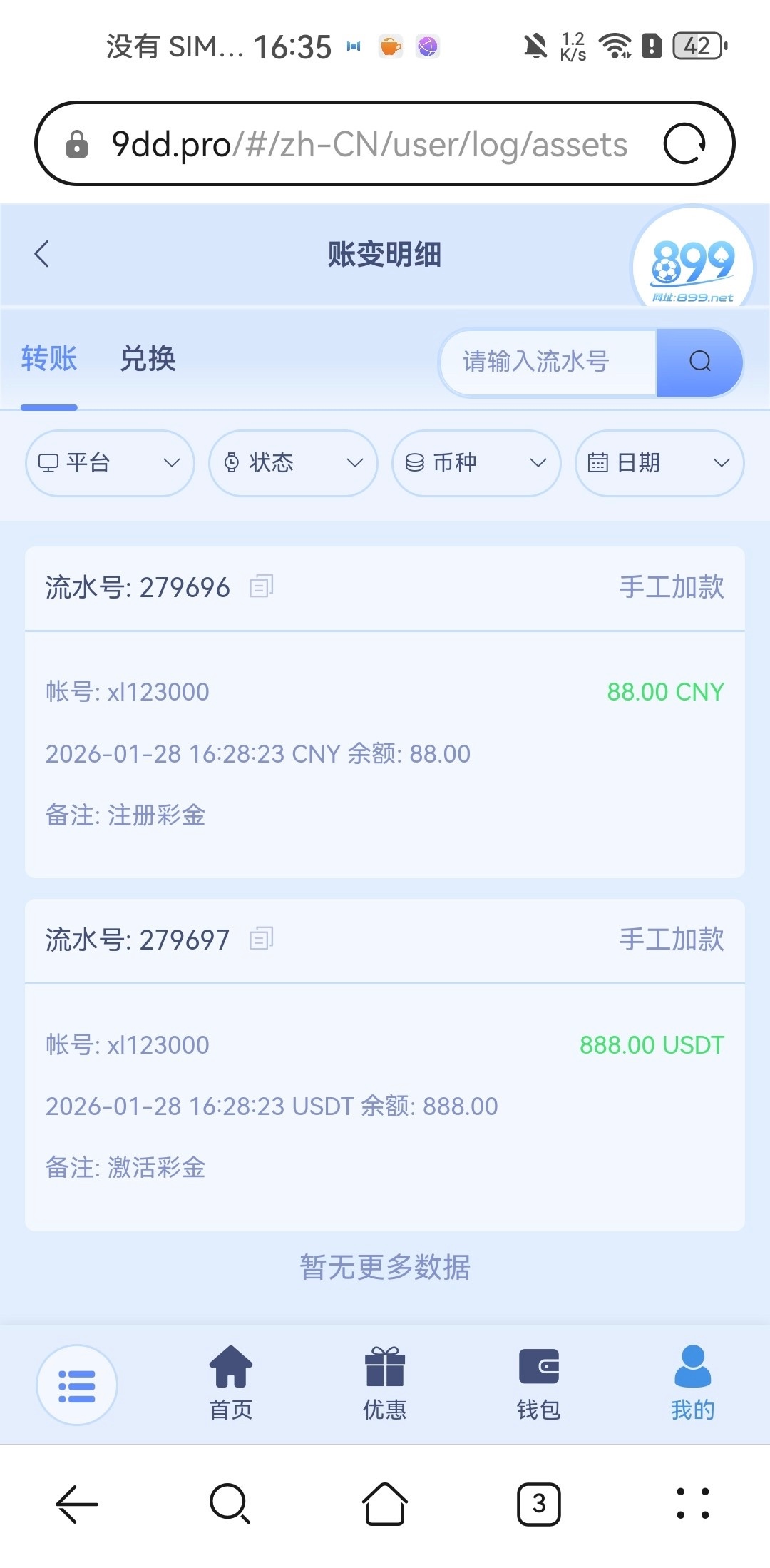Screen dimensions: 770x1568
Task: Copy serial number 279697
Action: point(261,939)
